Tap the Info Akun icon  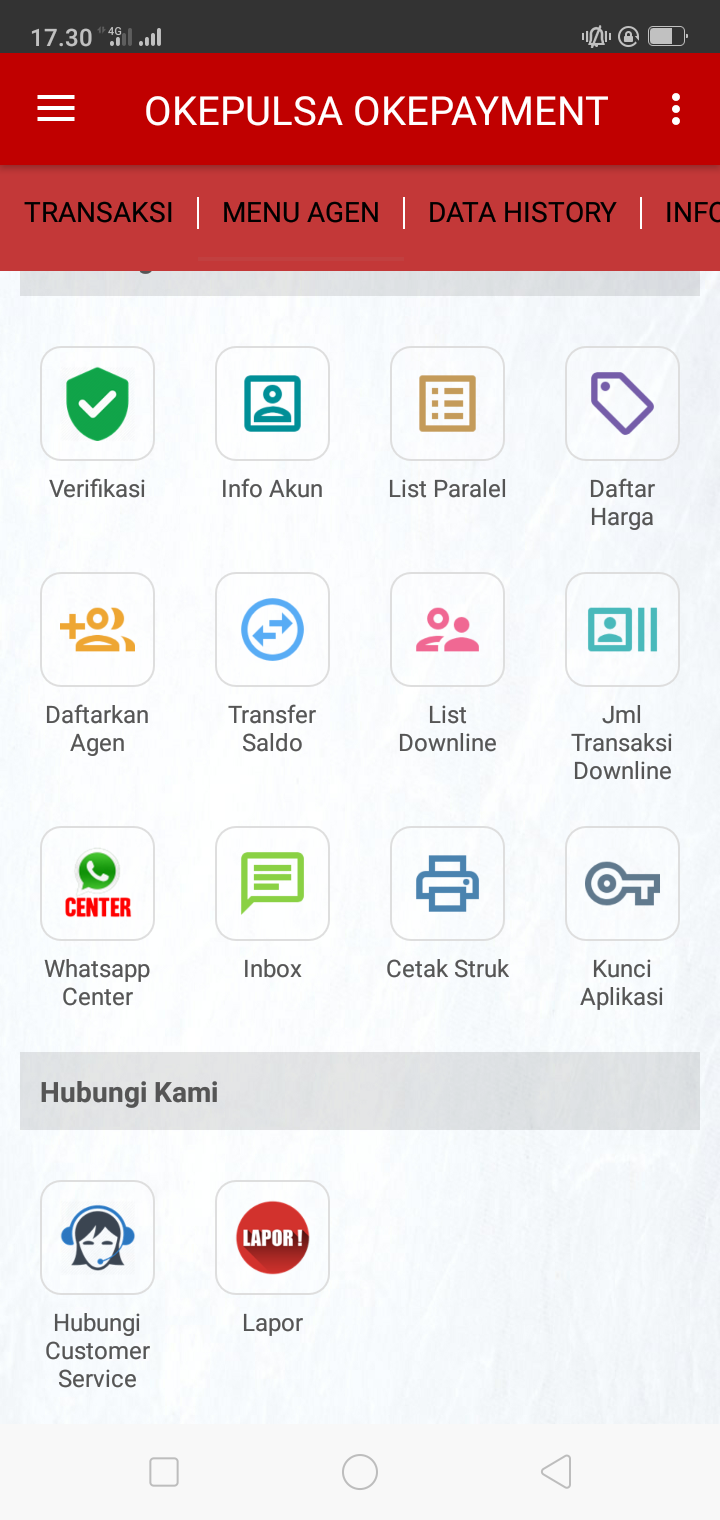point(272,403)
